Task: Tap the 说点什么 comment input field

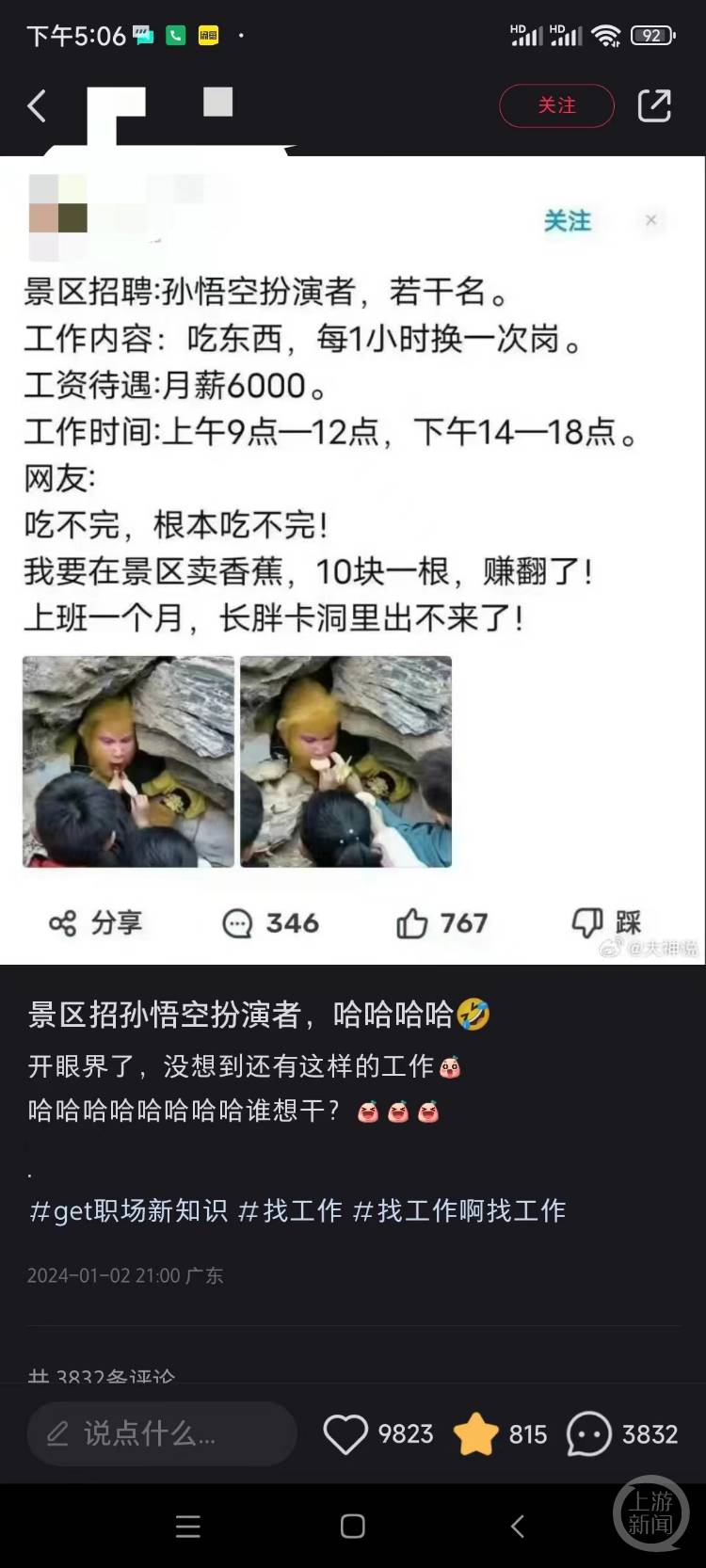Action: click(162, 1433)
